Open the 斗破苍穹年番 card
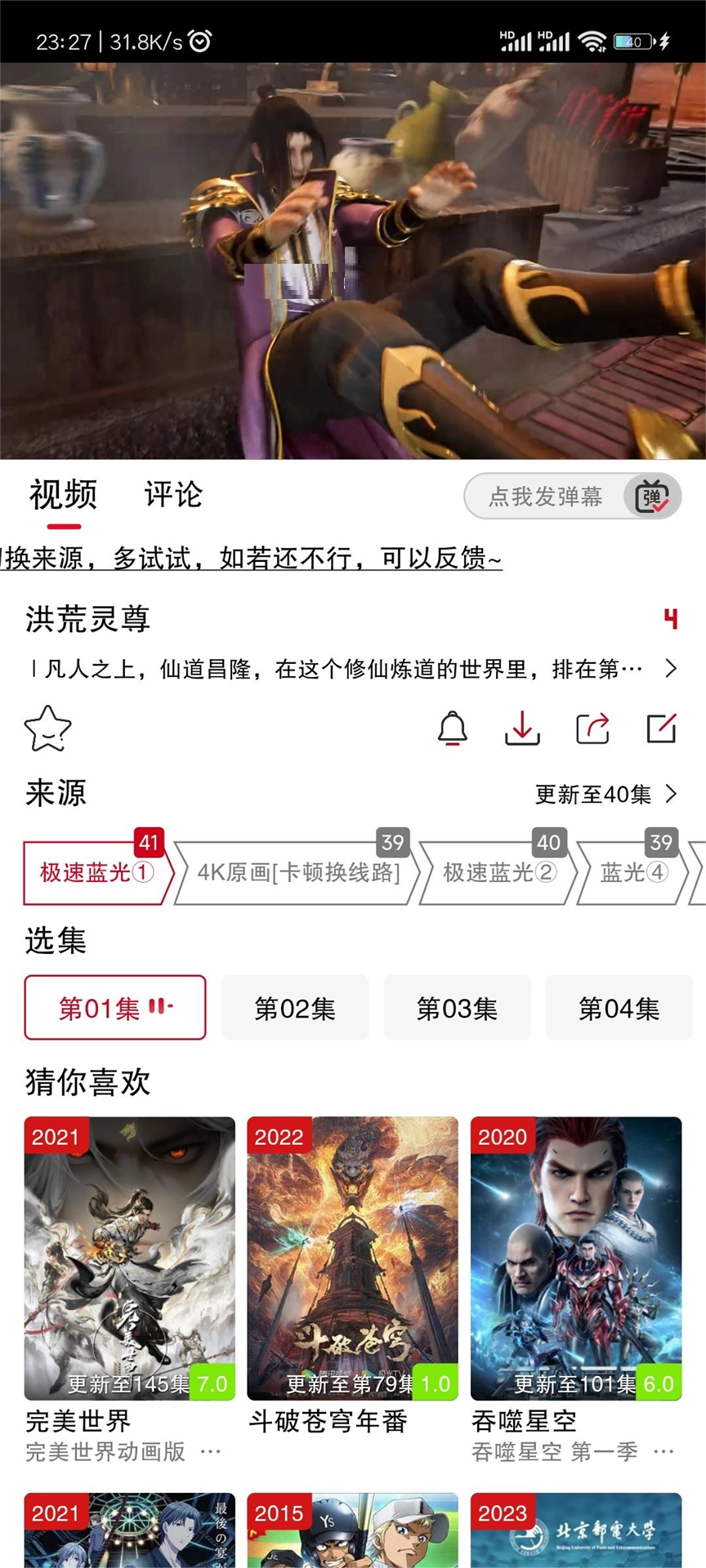 [x=352, y=1258]
